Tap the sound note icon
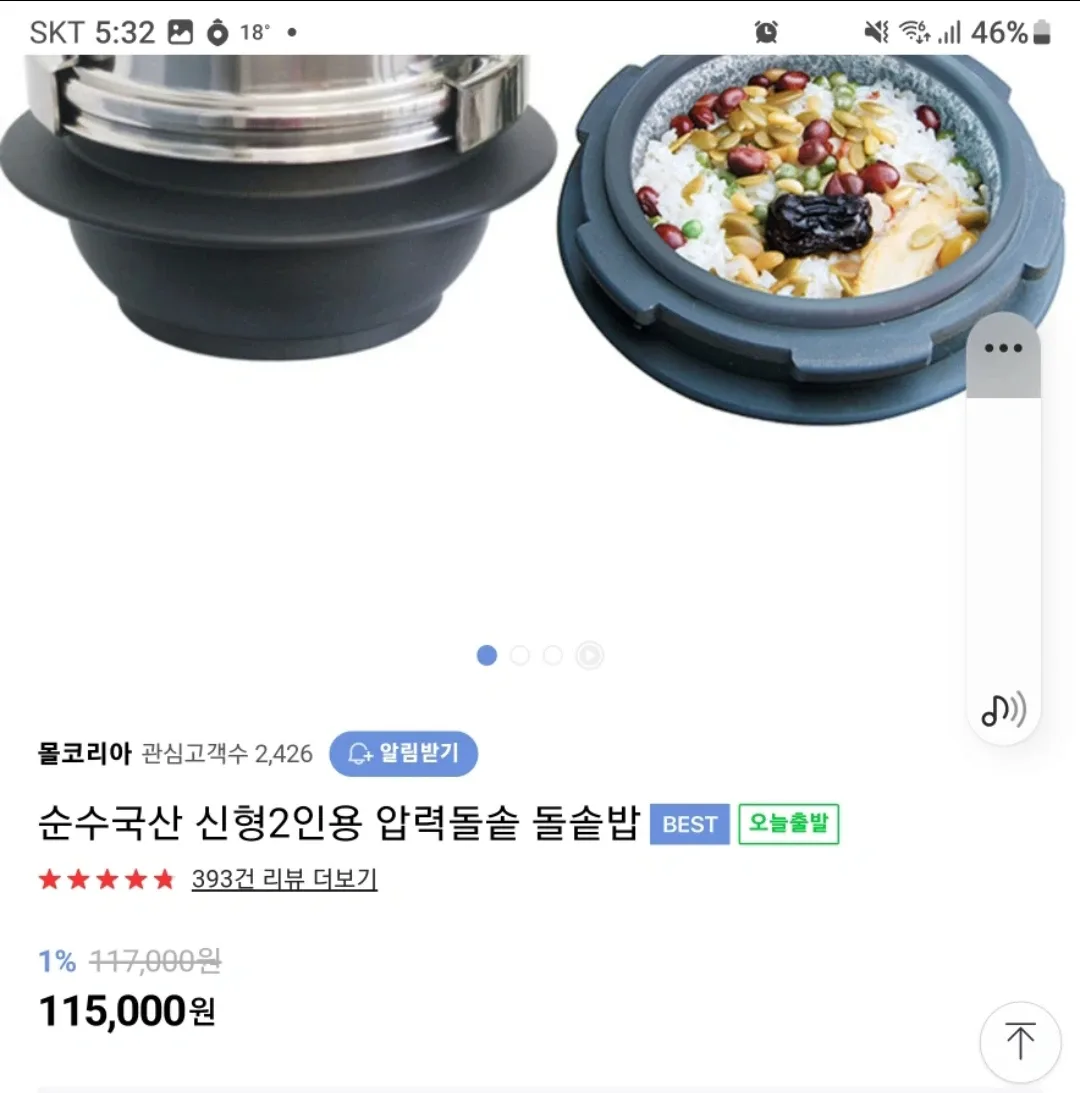This screenshot has width=1080, height=1093. tap(1003, 709)
